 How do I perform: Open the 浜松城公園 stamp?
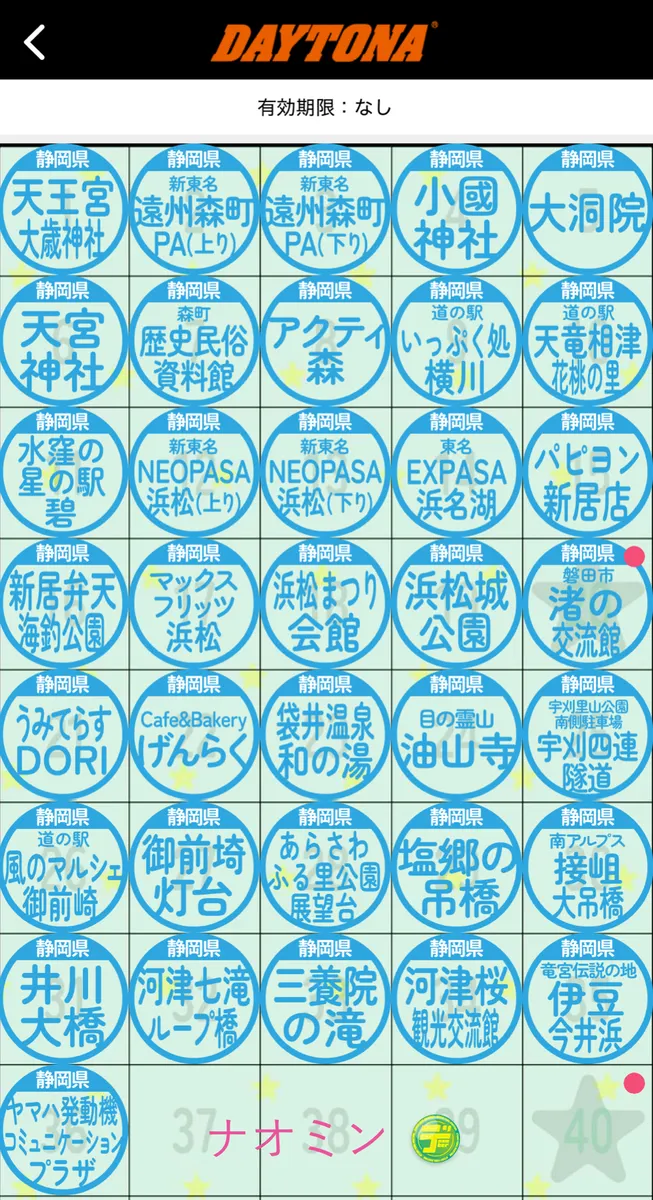pyautogui.click(x=456, y=606)
